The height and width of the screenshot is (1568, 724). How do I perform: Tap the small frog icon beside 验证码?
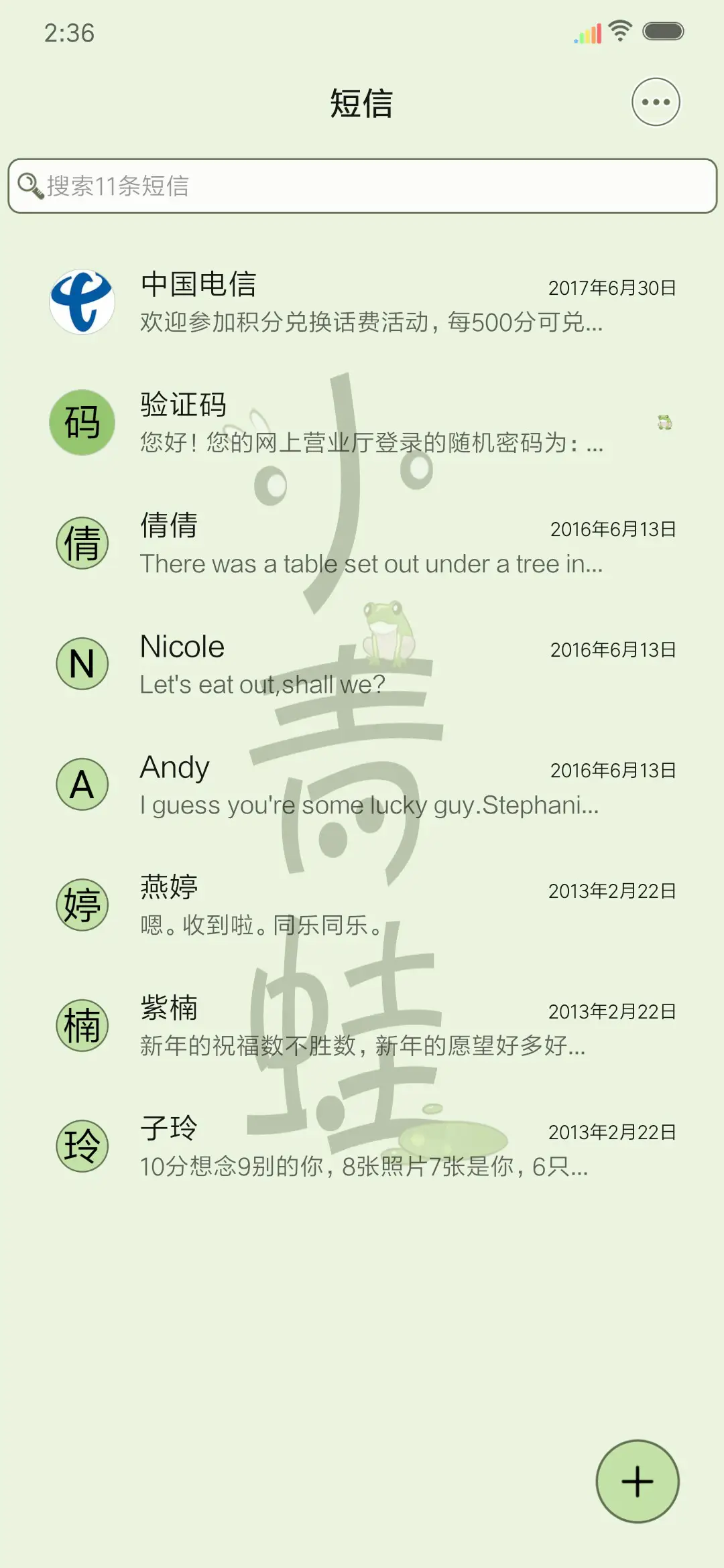pos(664,422)
